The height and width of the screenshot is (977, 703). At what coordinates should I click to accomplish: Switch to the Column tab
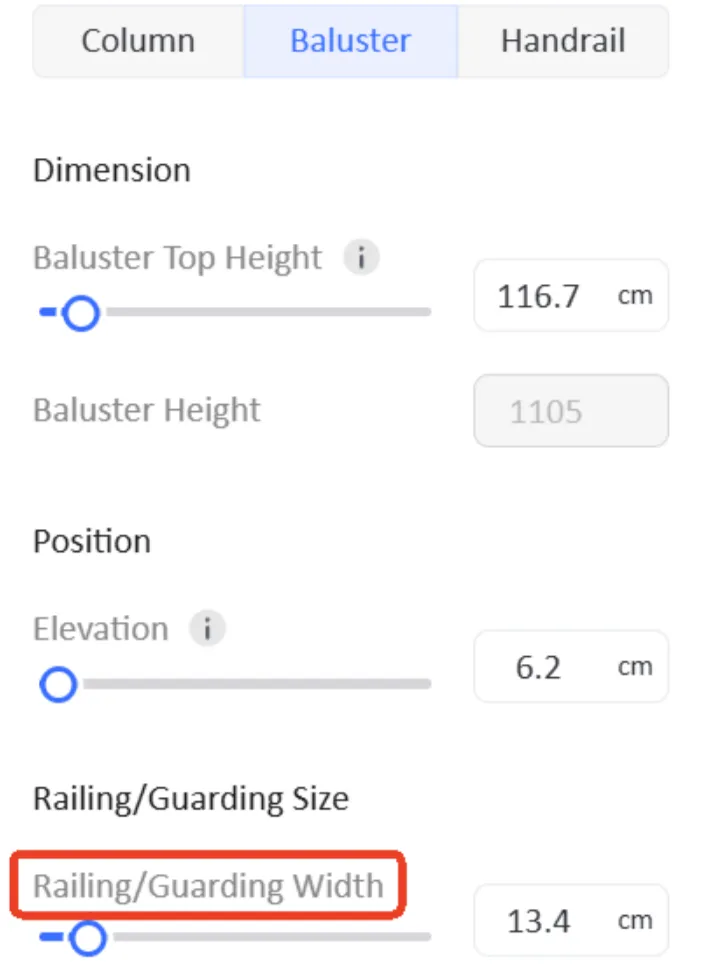(138, 42)
